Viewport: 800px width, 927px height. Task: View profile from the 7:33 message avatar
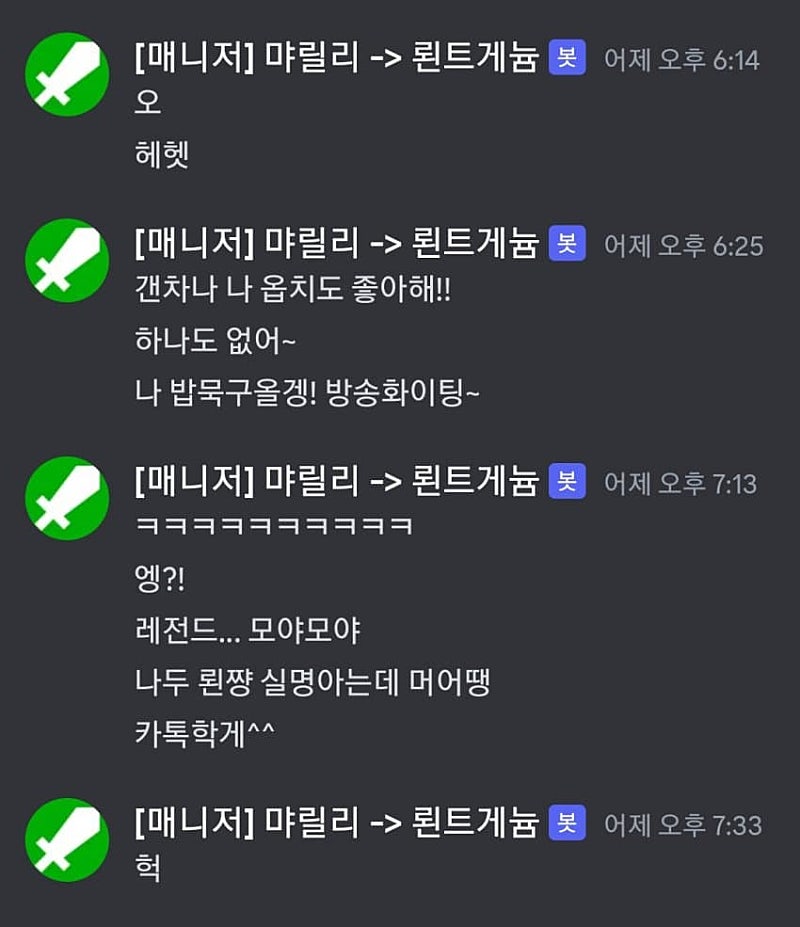click(x=67, y=840)
